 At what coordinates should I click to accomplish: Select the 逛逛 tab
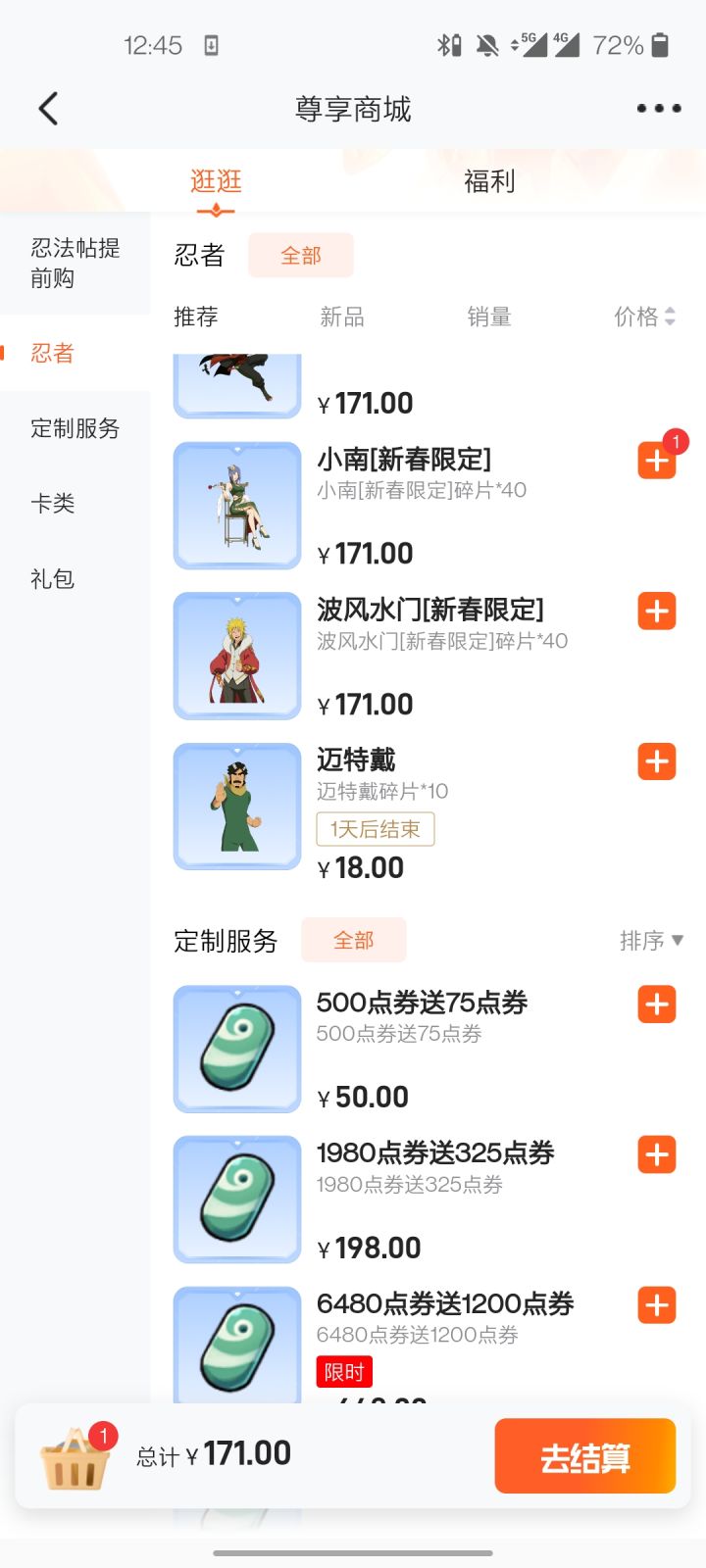pos(216,181)
